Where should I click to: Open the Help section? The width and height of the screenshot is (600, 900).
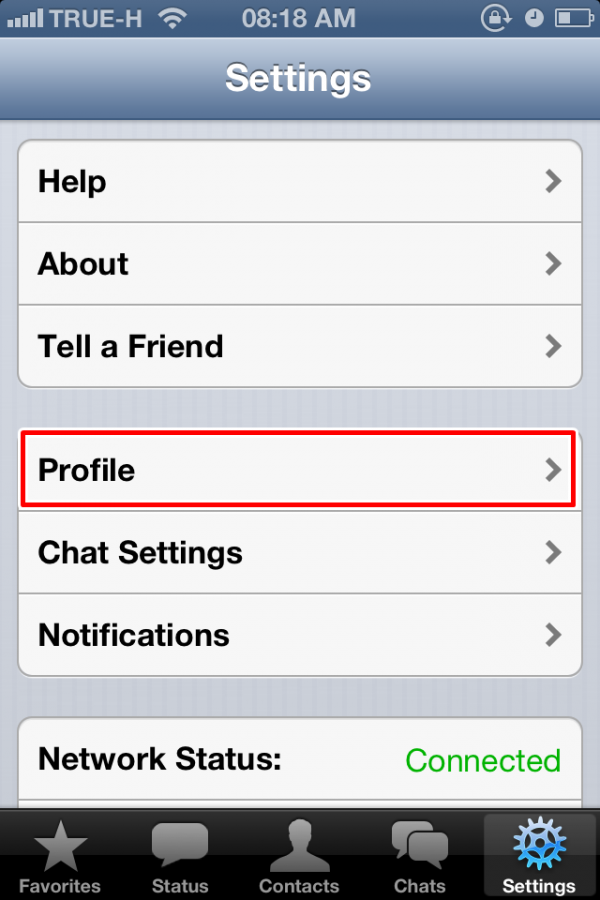tap(300, 182)
